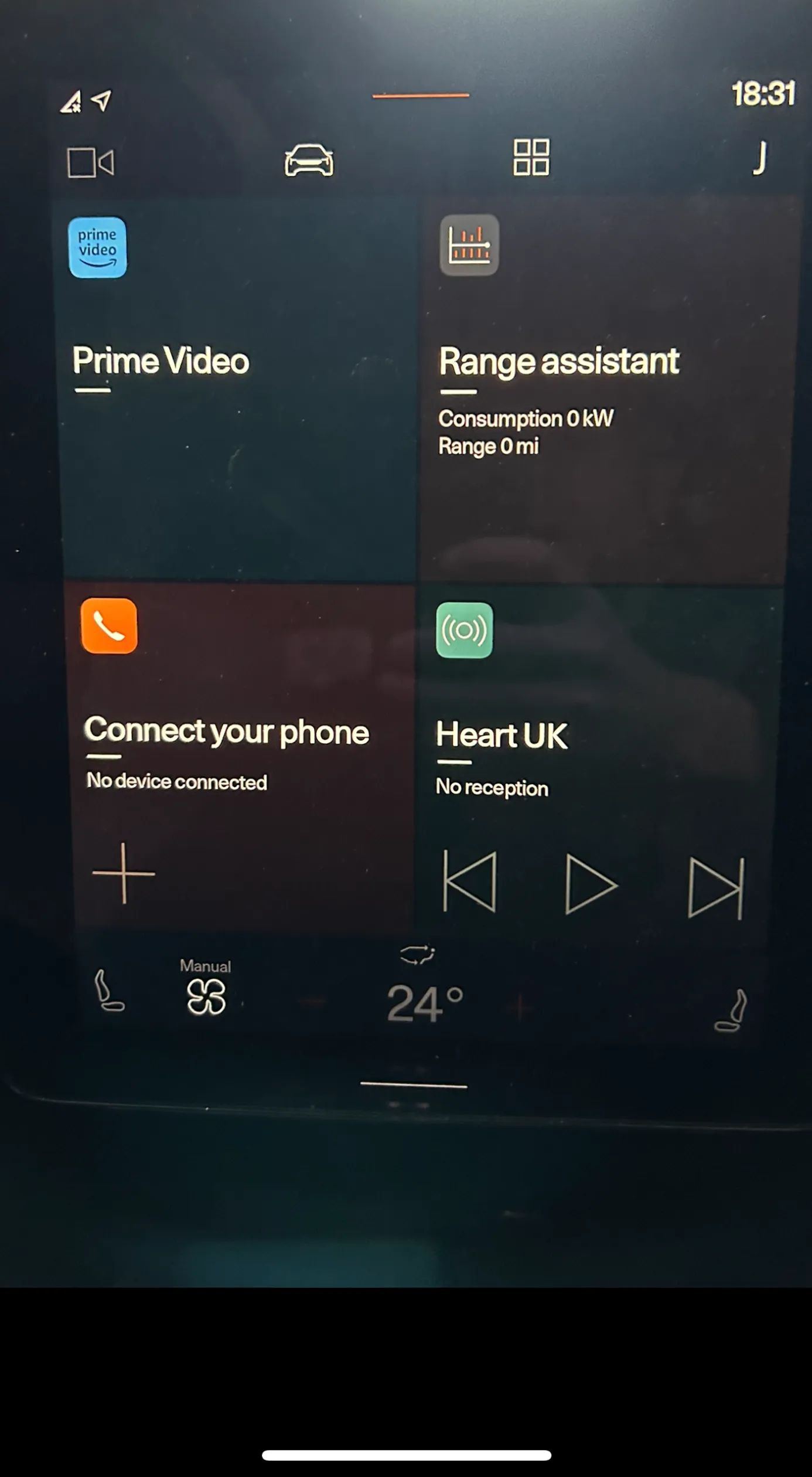Open driver seat climate settings
The width and height of the screenshot is (812, 1477).
click(110, 992)
